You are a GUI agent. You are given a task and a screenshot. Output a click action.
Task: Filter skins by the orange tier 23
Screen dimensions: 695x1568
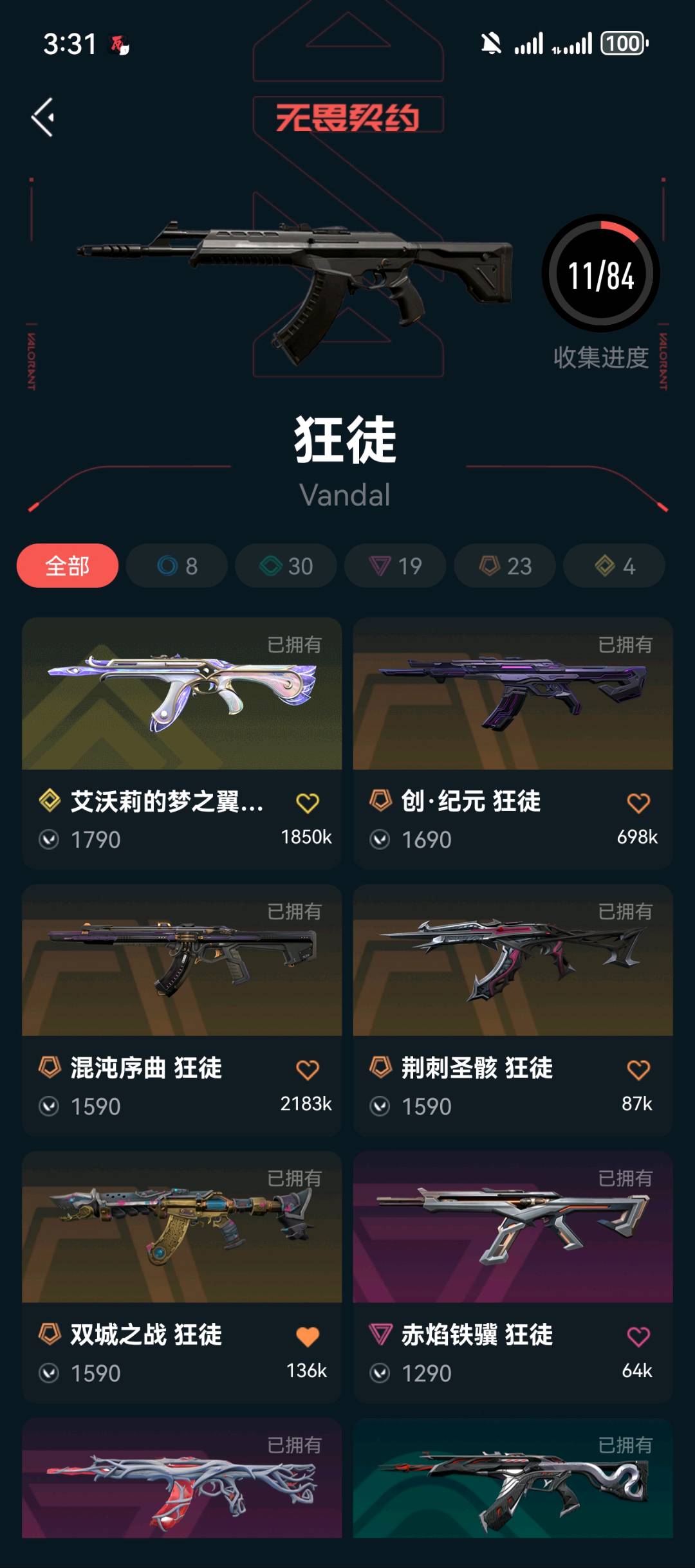coord(505,566)
